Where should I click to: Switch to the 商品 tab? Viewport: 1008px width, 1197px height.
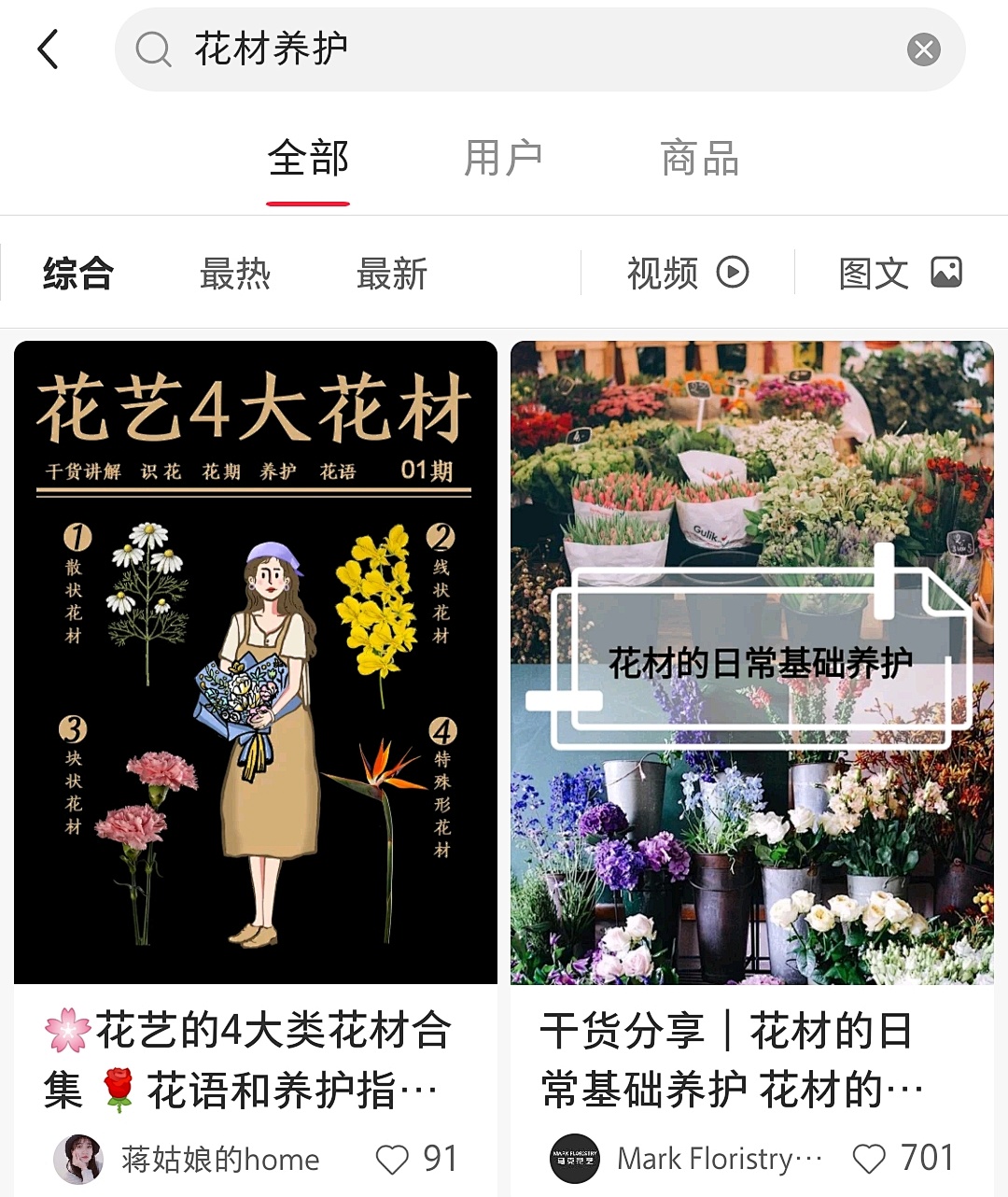[x=698, y=158]
